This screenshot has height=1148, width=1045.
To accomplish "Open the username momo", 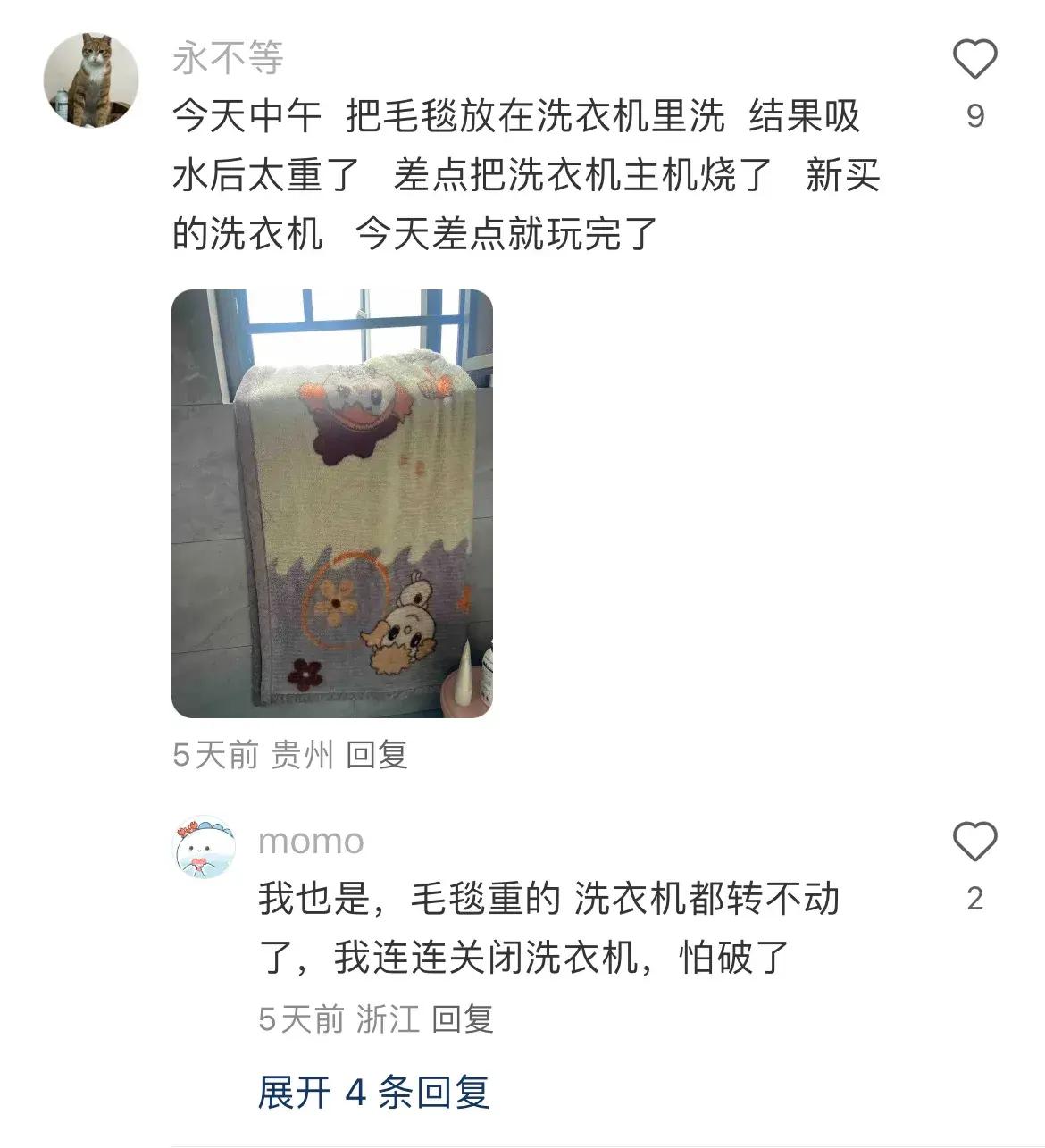I will (311, 842).
